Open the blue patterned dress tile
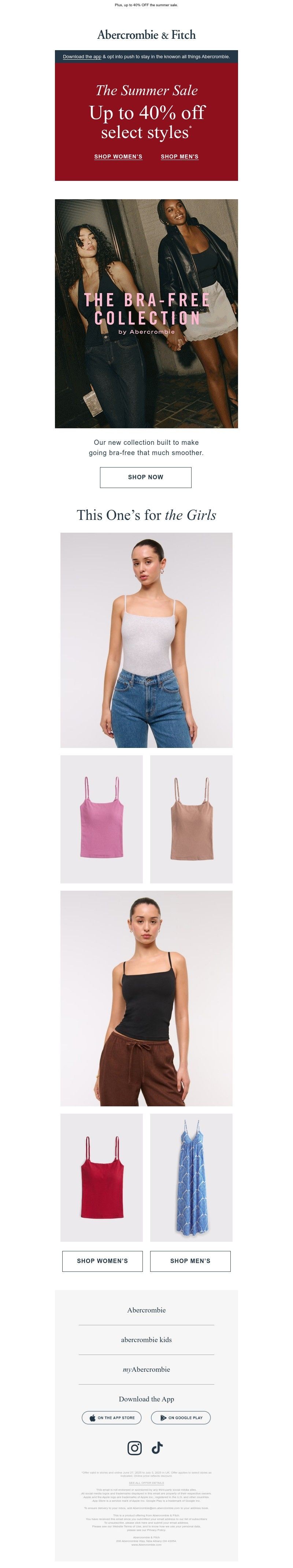The height and width of the screenshot is (1568, 293). tap(191, 1177)
